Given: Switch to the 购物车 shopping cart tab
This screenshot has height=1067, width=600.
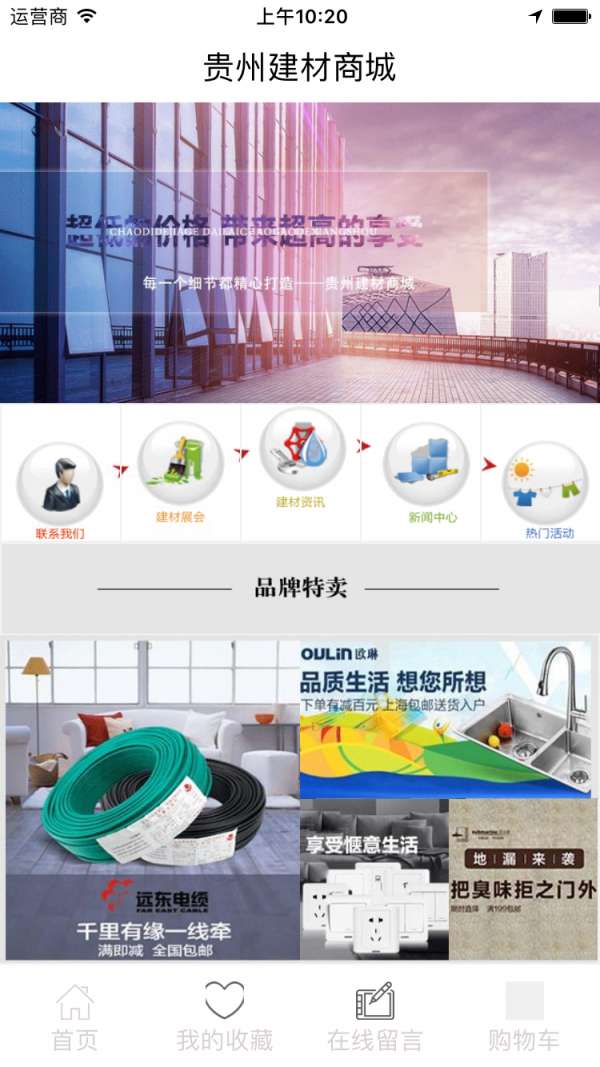Looking at the screenshot, I should (524, 1015).
